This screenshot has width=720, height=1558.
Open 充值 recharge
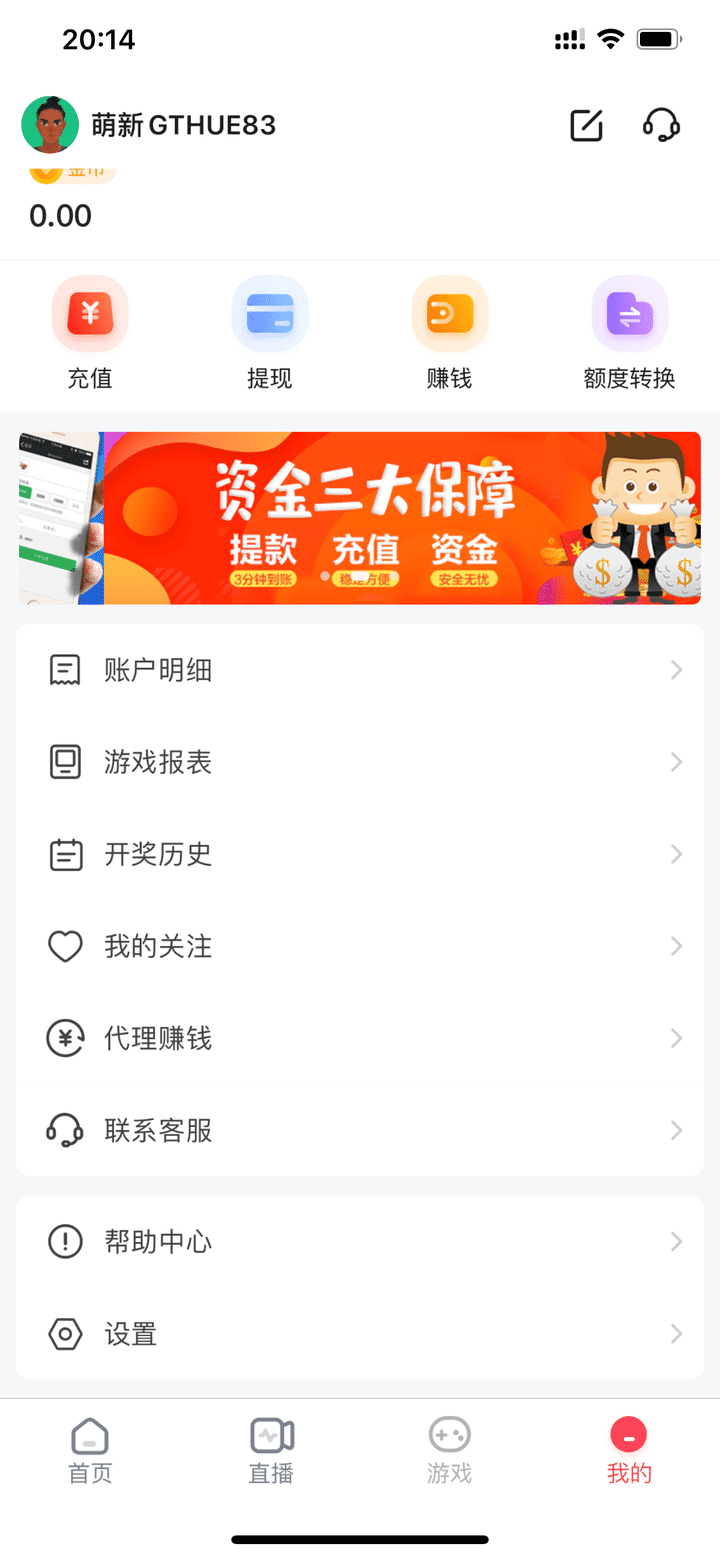point(90,333)
